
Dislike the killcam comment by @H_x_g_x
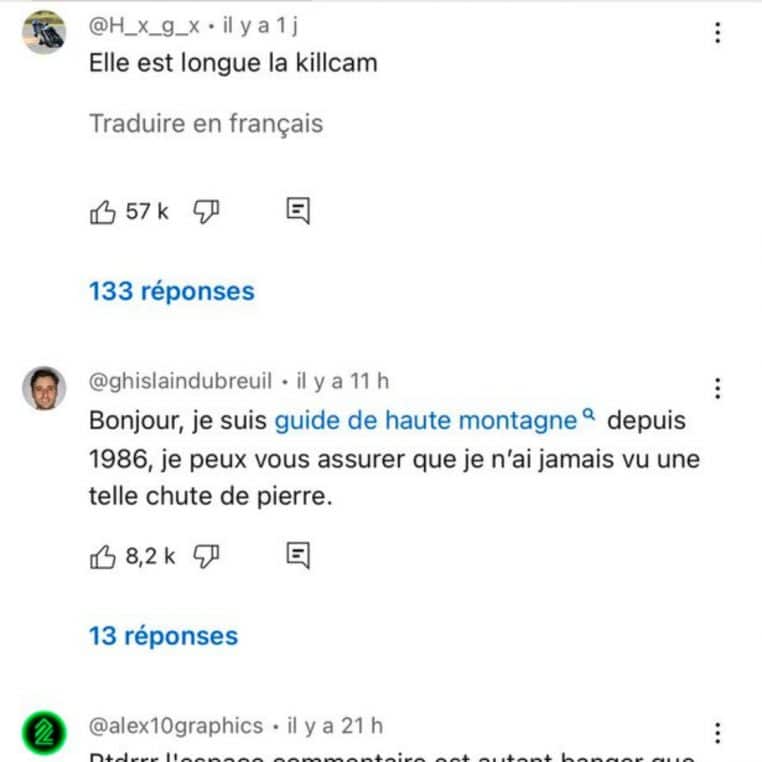(206, 211)
